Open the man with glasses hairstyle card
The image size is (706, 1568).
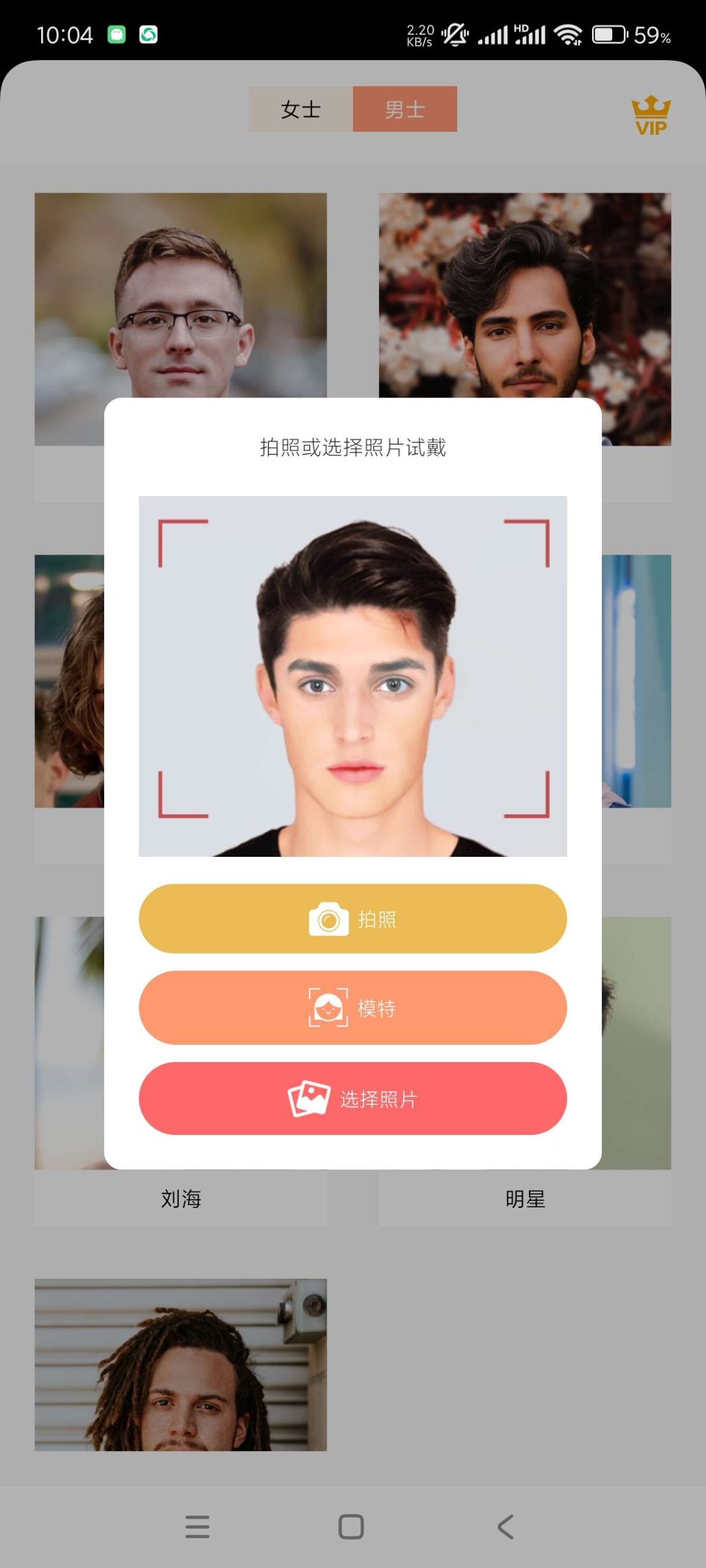[181, 294]
